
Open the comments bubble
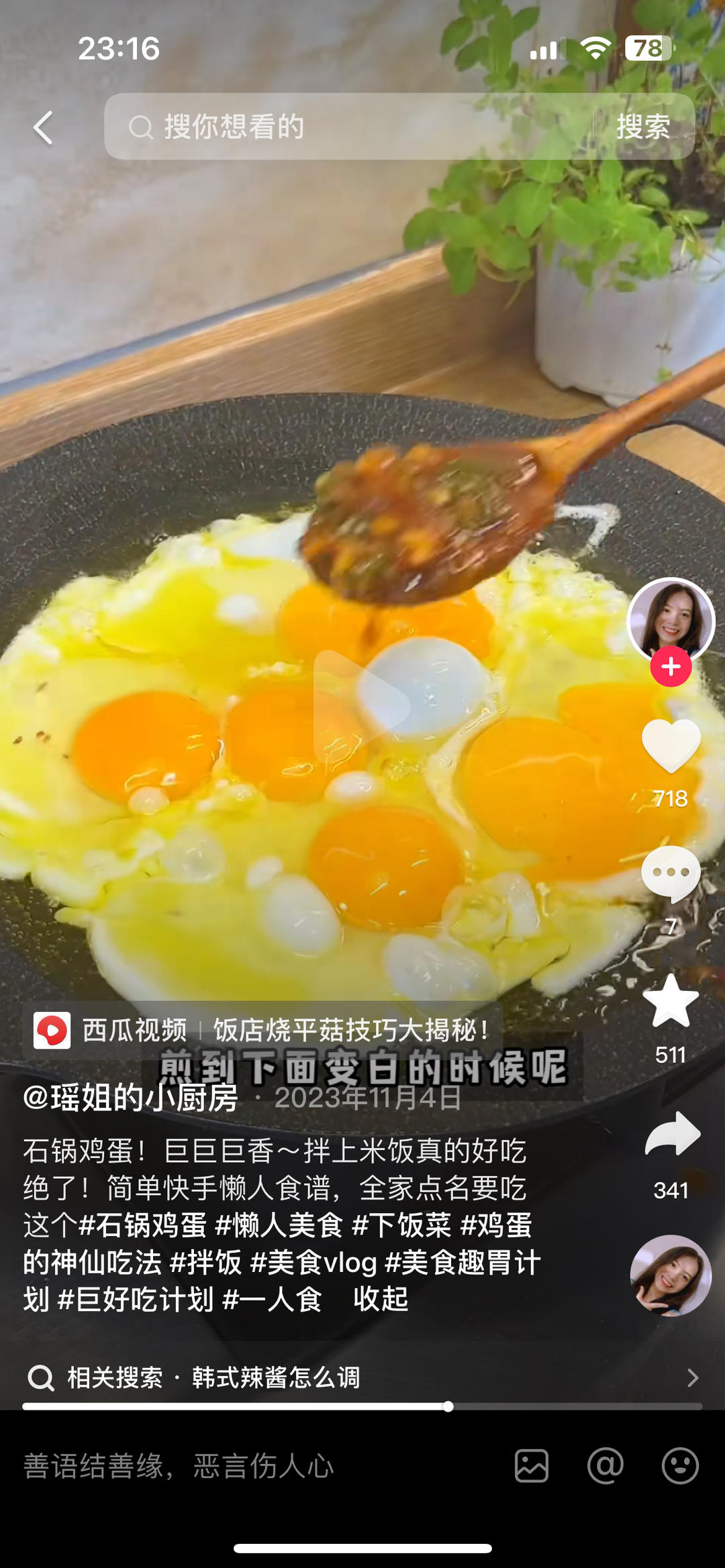pos(671,874)
